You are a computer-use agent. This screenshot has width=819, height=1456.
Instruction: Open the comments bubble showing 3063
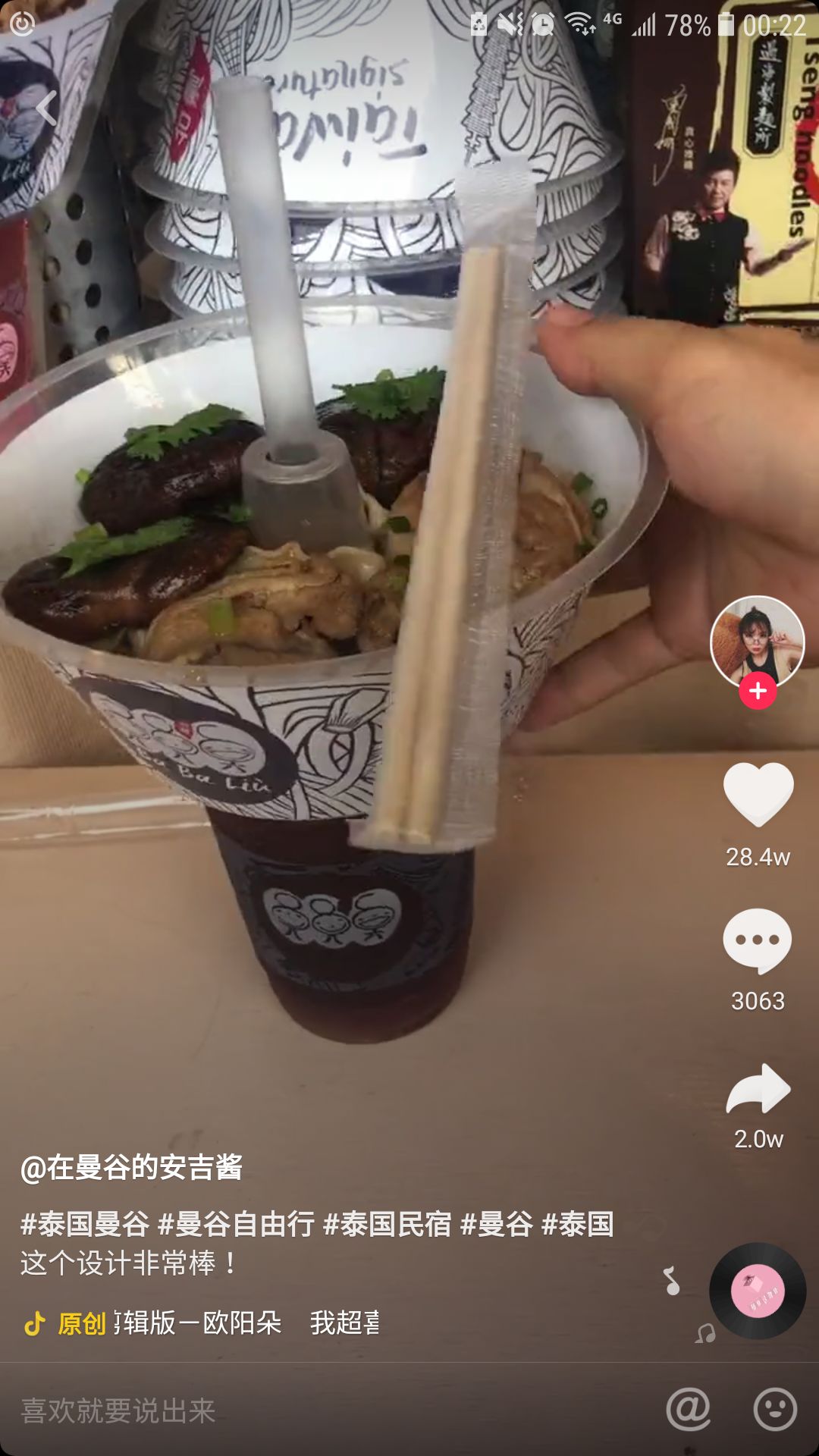pyautogui.click(x=758, y=940)
